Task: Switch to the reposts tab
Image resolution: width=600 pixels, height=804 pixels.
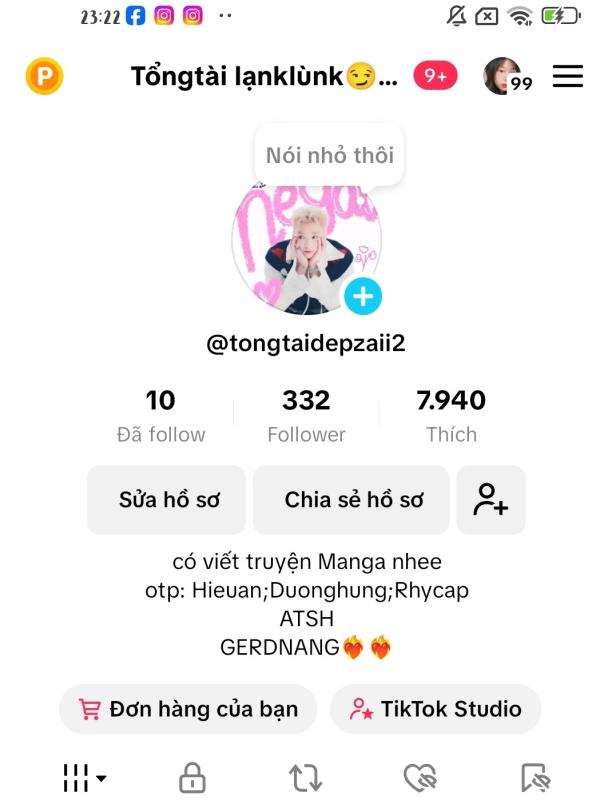Action: [305, 777]
